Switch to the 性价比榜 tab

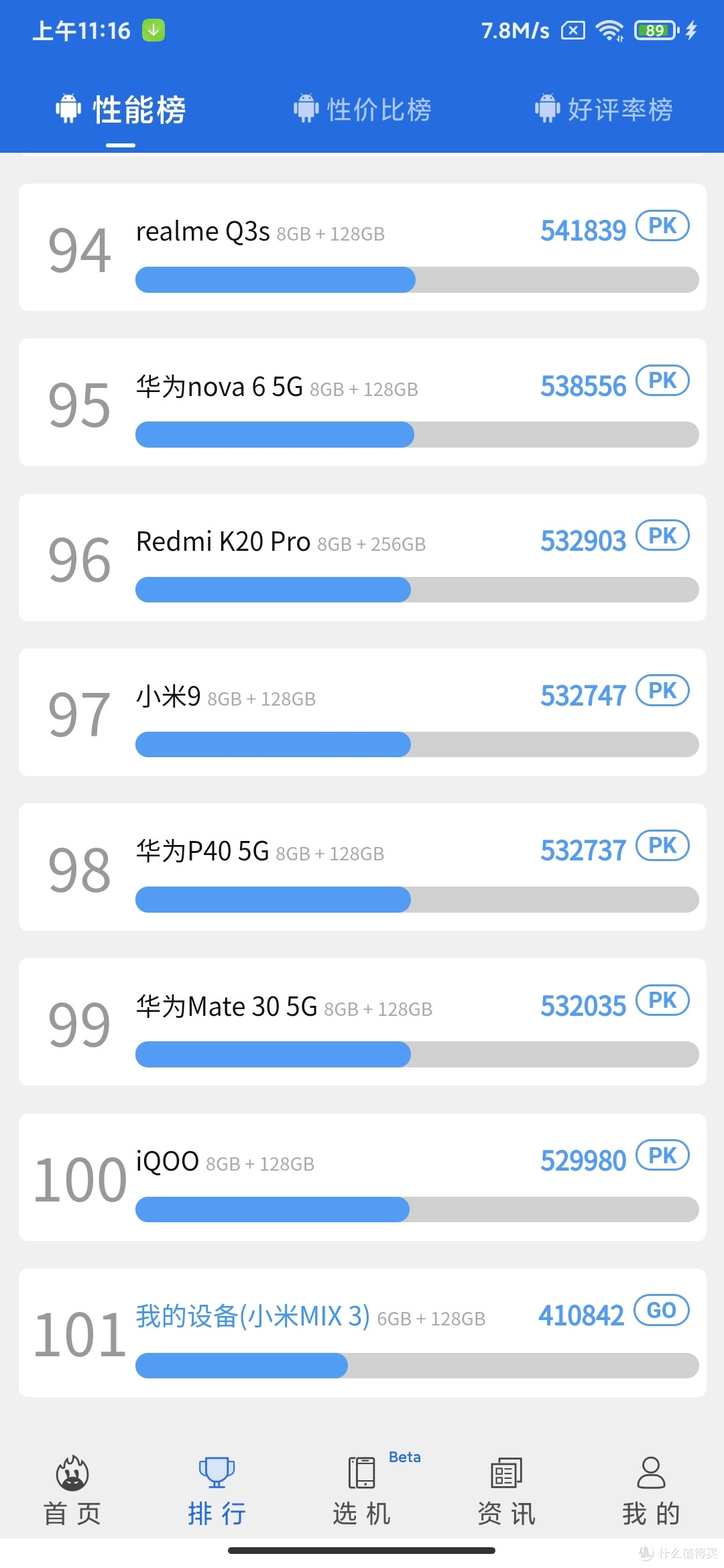(x=362, y=109)
